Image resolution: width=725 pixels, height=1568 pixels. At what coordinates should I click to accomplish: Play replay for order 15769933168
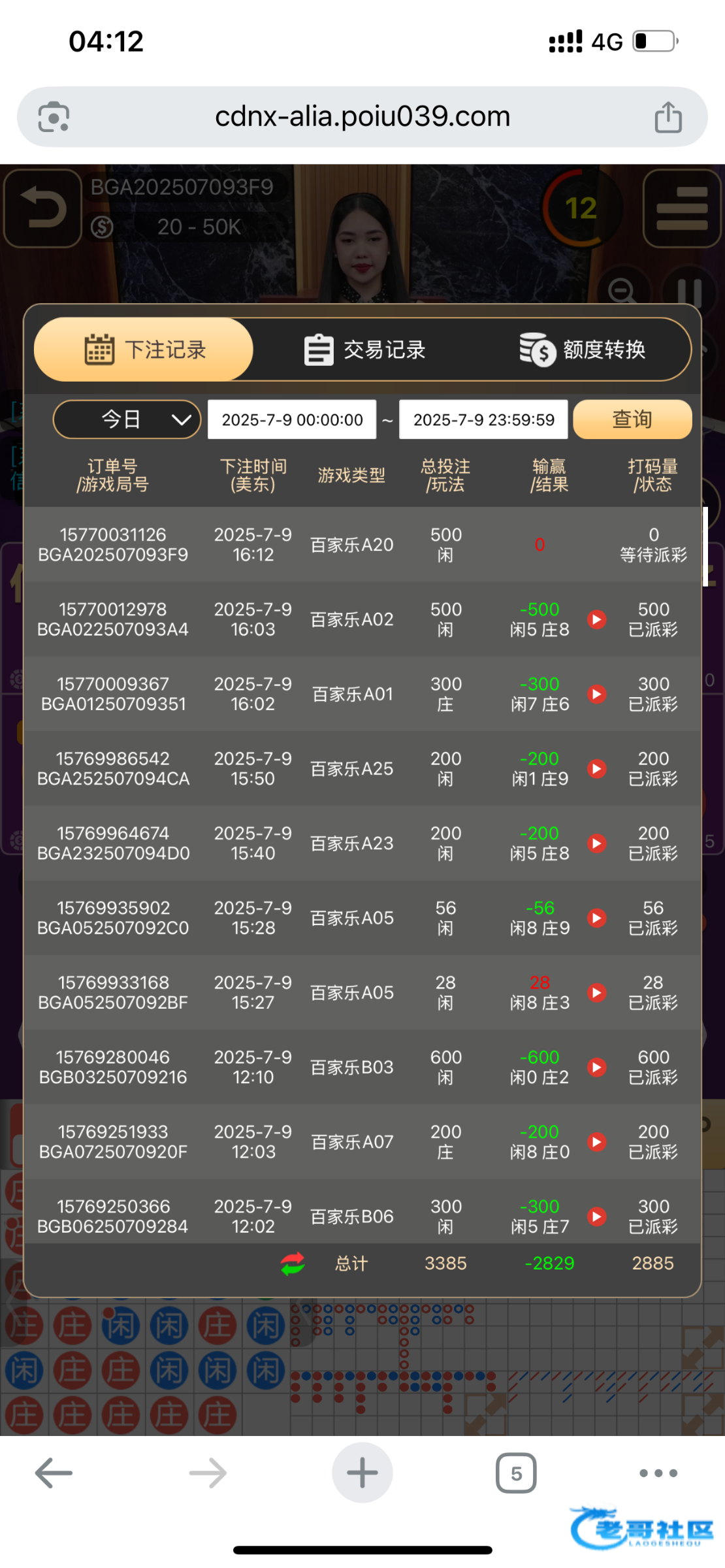click(x=596, y=992)
